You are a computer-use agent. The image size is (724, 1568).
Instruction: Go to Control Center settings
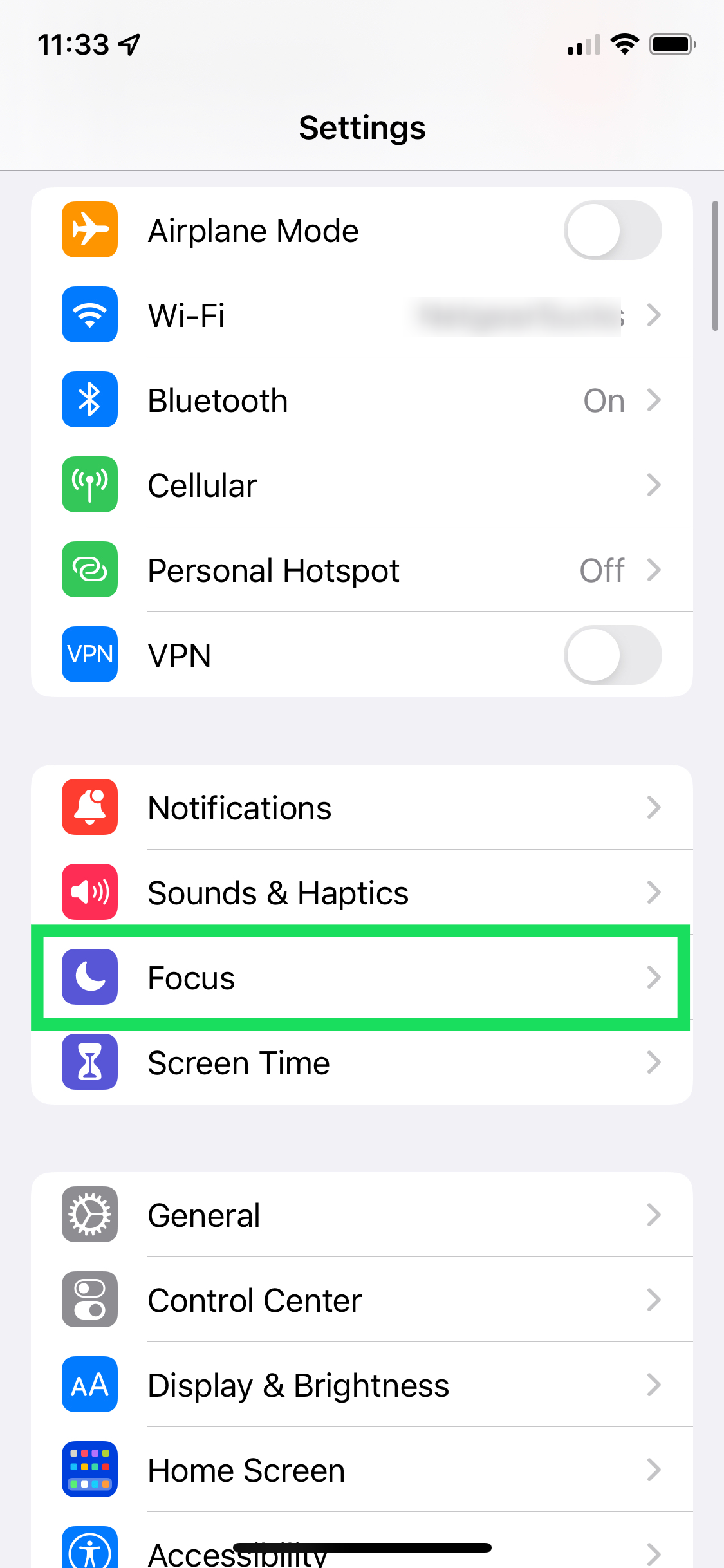tap(360, 1300)
